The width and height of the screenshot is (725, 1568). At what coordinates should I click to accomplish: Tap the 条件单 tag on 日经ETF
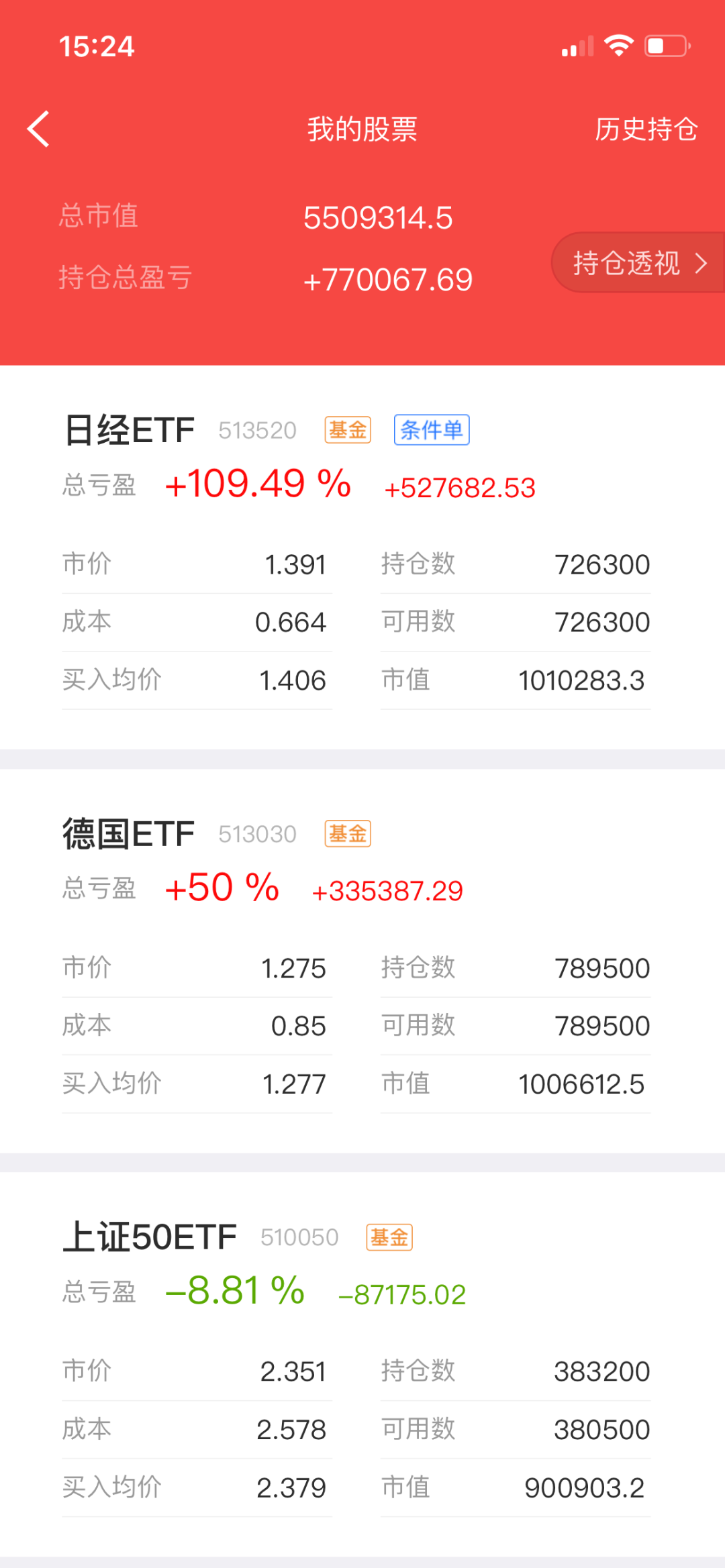click(x=432, y=430)
